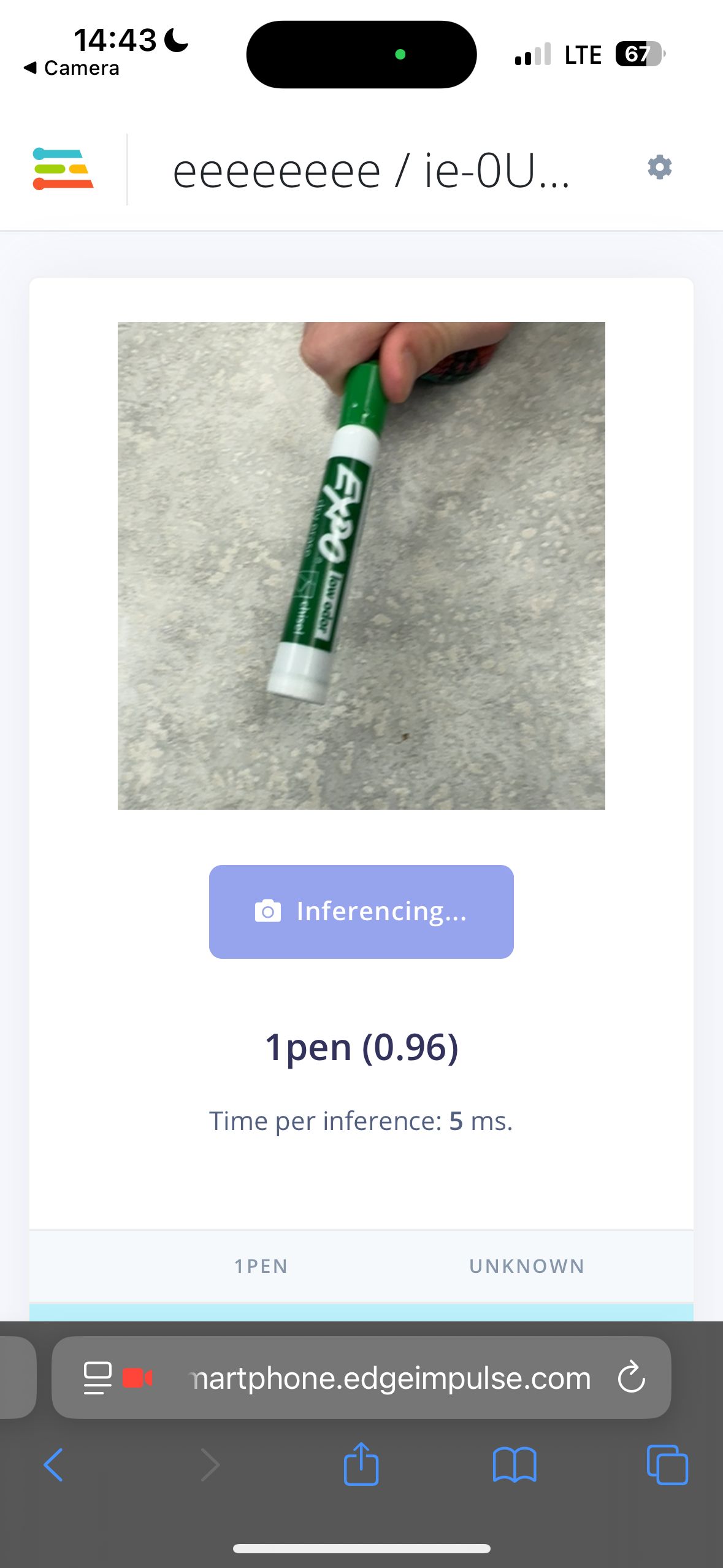Show all open Safari tabs
723x1568 pixels.
667,1465
